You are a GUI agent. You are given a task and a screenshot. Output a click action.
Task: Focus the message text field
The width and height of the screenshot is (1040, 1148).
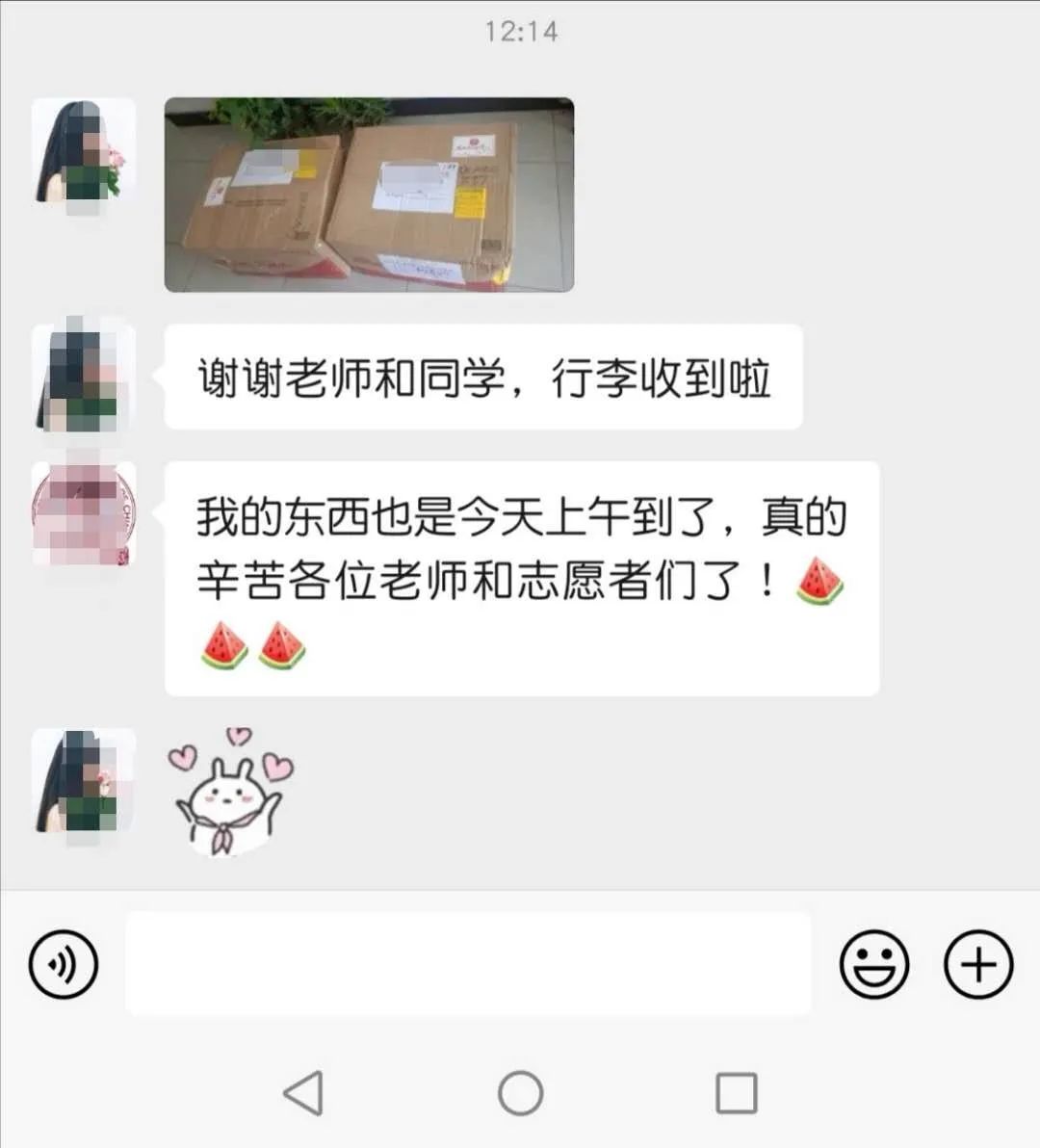(x=468, y=963)
